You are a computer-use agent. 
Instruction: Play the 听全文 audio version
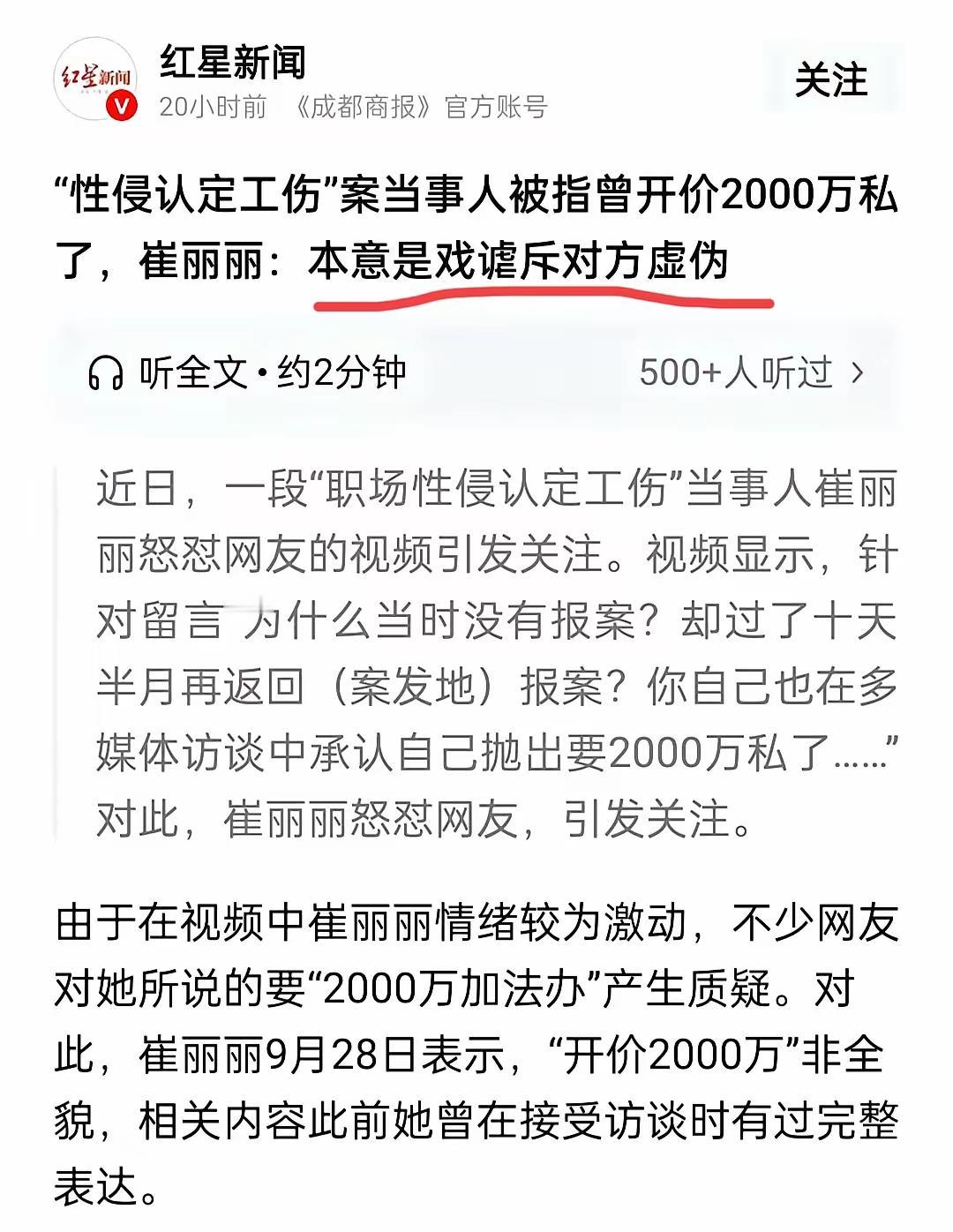click(x=248, y=373)
